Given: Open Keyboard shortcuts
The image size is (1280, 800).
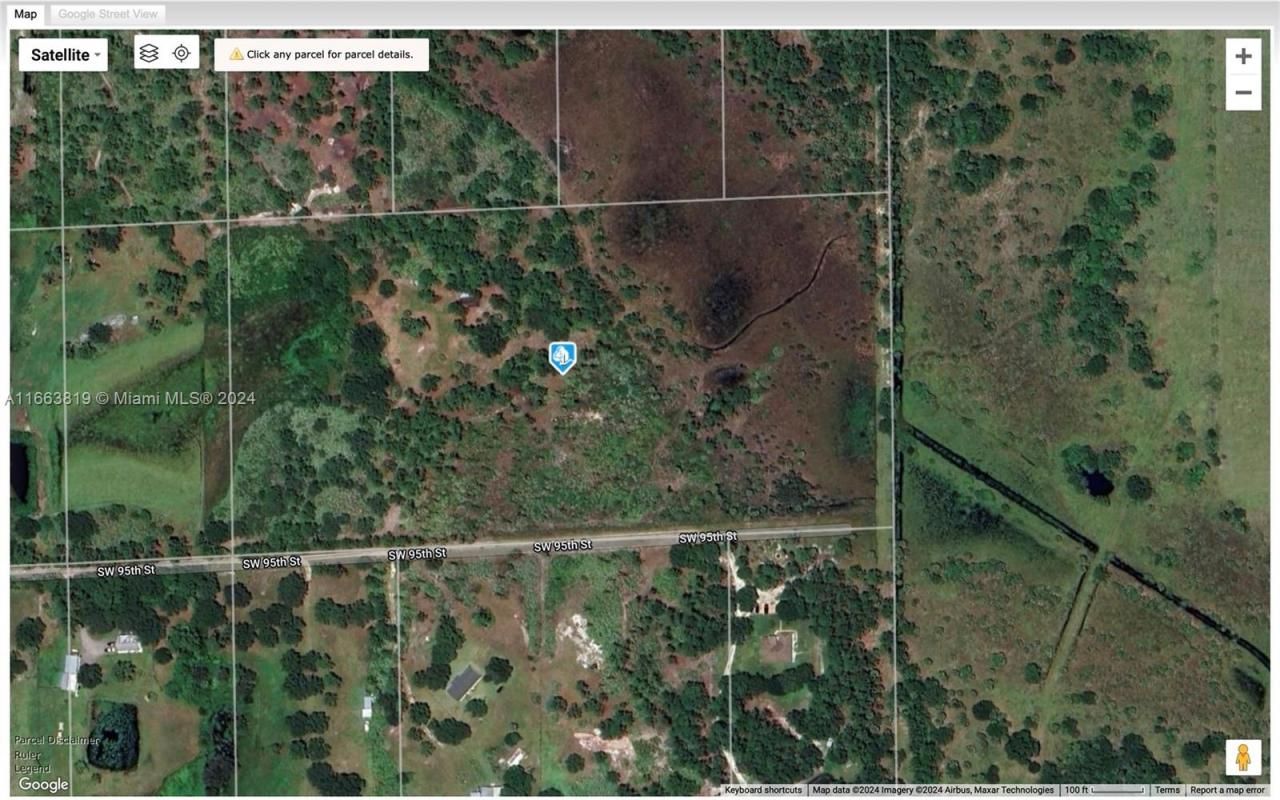Looking at the screenshot, I should tap(763, 790).
